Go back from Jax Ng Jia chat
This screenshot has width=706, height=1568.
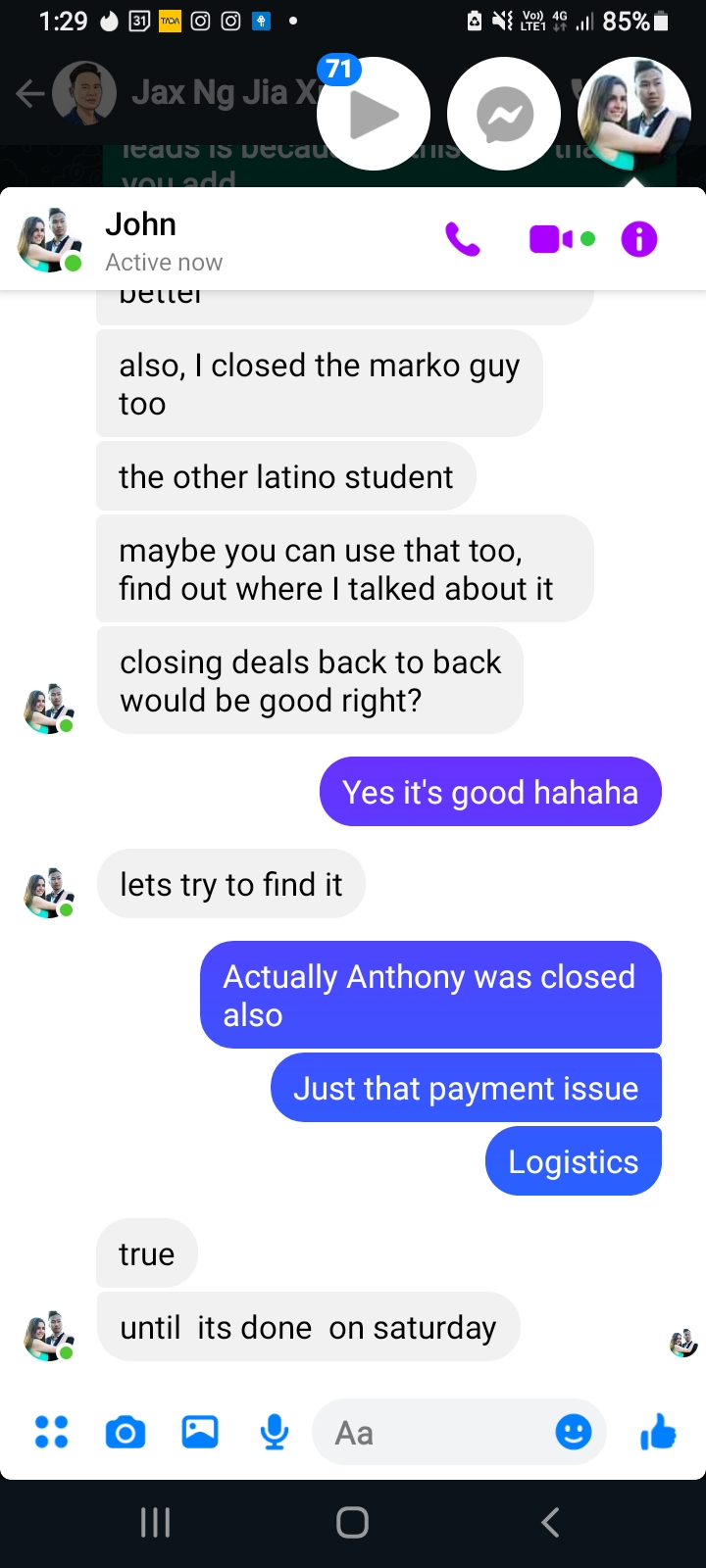29,94
